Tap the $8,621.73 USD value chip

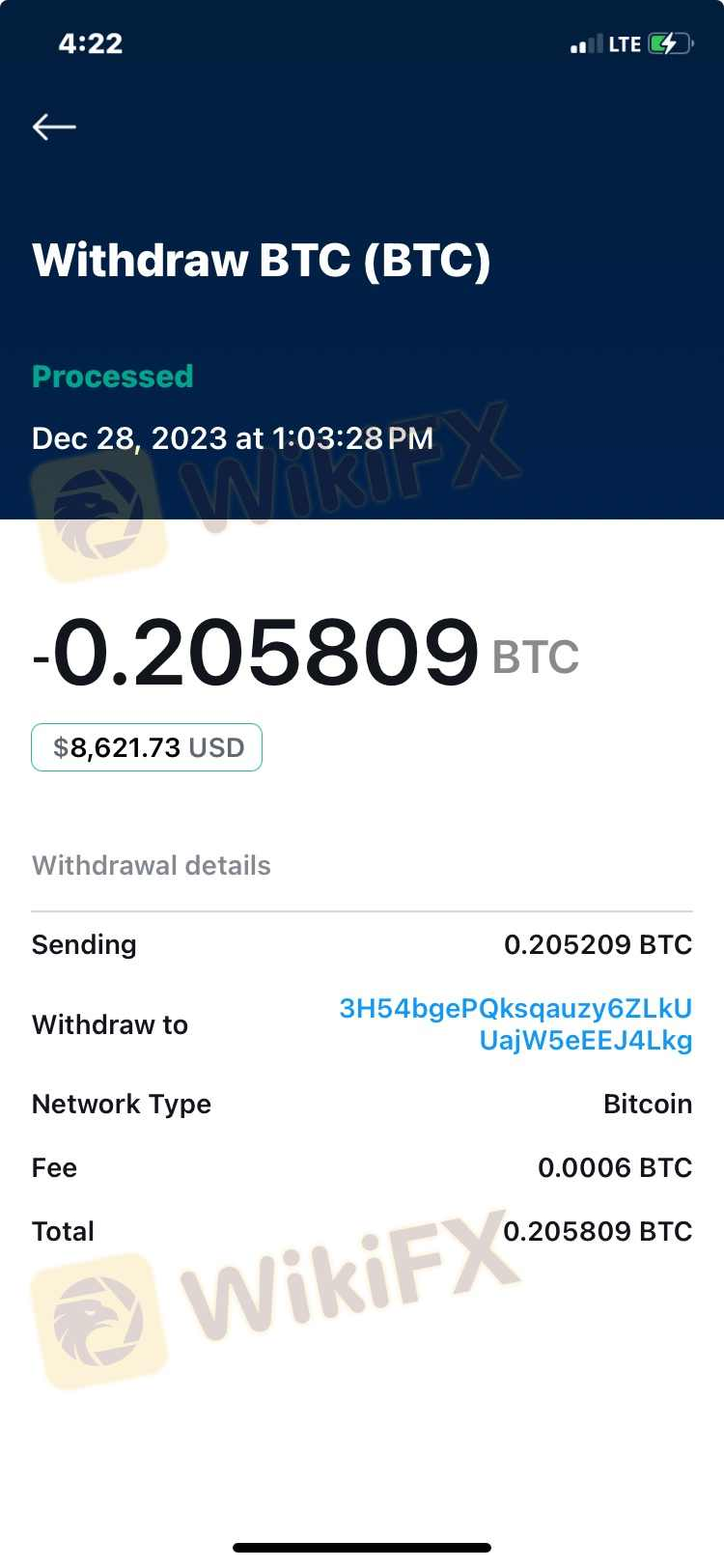pos(146,746)
